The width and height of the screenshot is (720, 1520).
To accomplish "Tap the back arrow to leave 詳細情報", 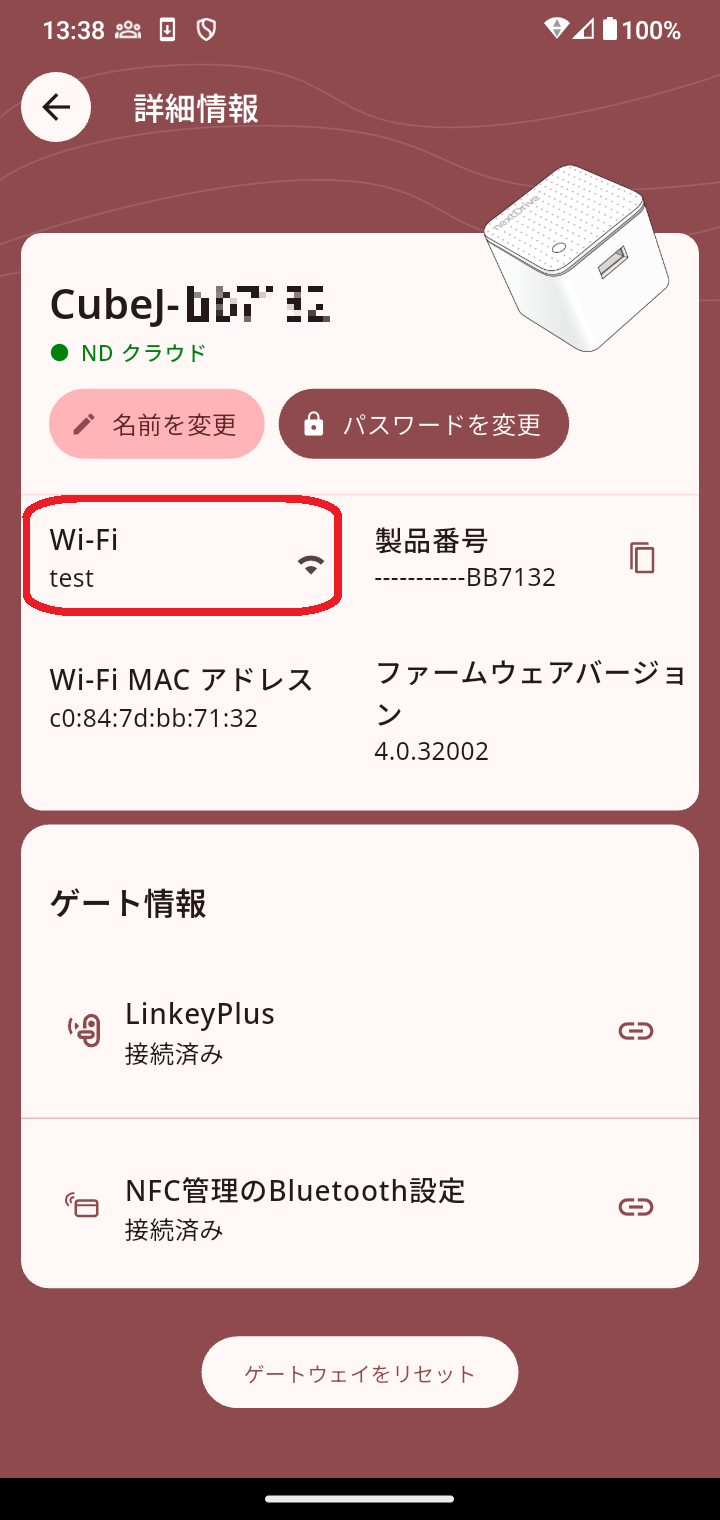I will (x=55, y=107).
